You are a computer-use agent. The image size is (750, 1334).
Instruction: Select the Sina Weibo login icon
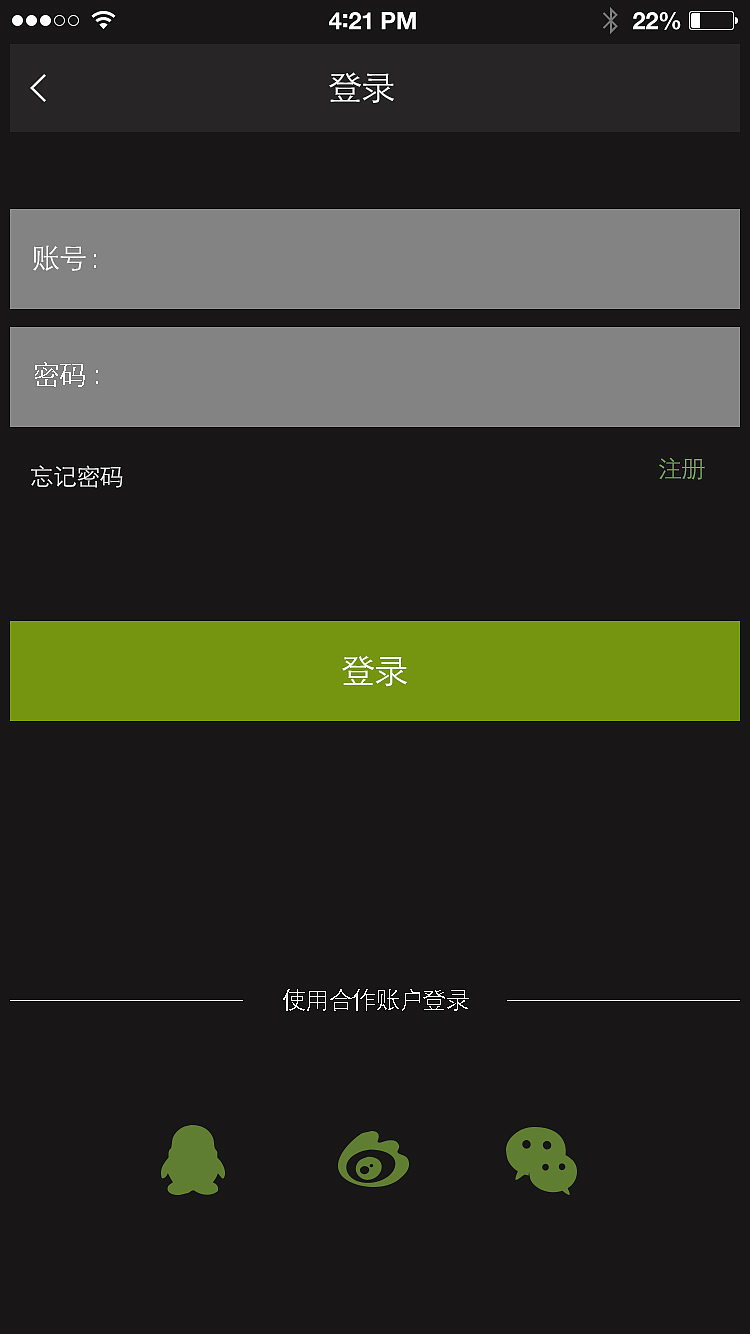click(374, 1159)
